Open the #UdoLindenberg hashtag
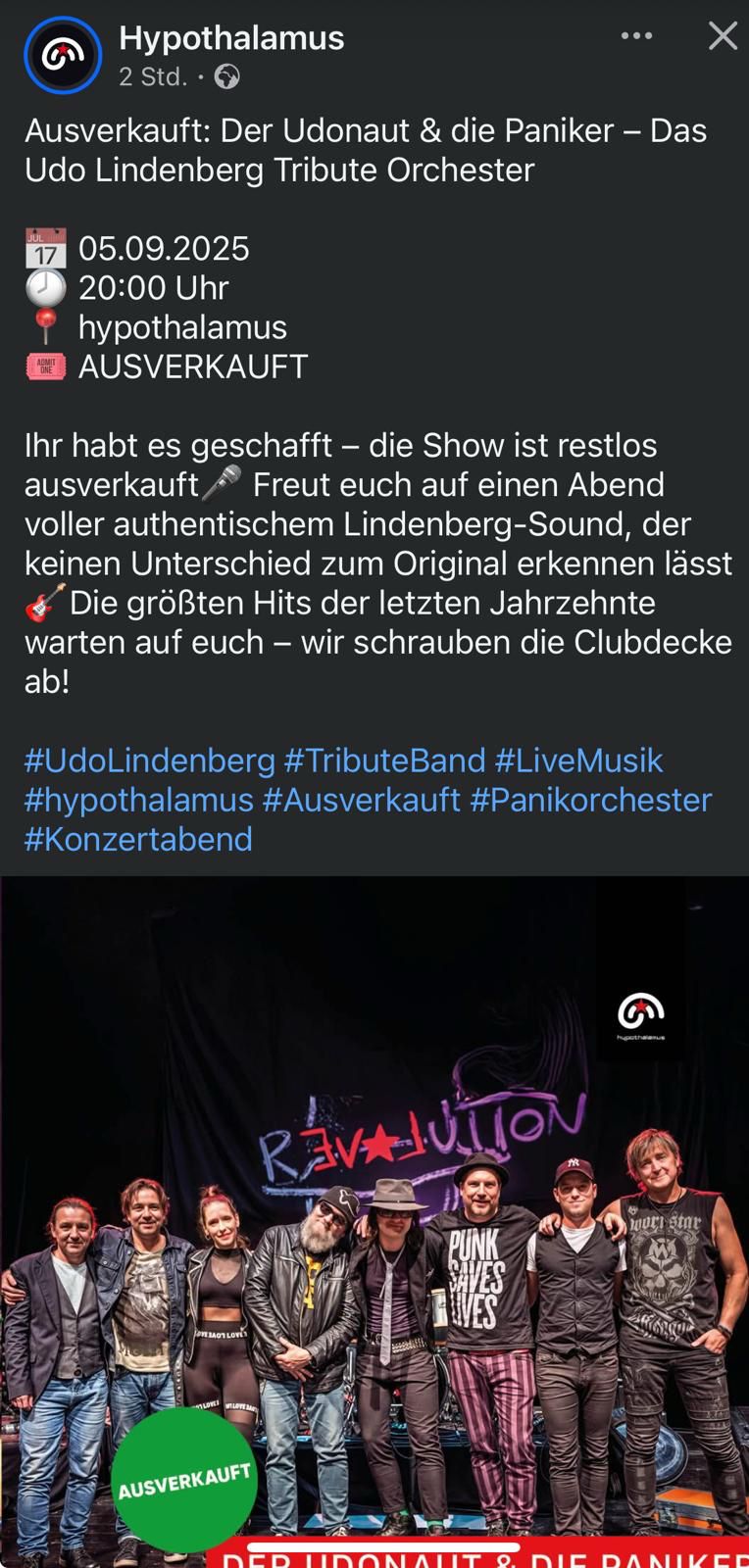 (x=150, y=760)
